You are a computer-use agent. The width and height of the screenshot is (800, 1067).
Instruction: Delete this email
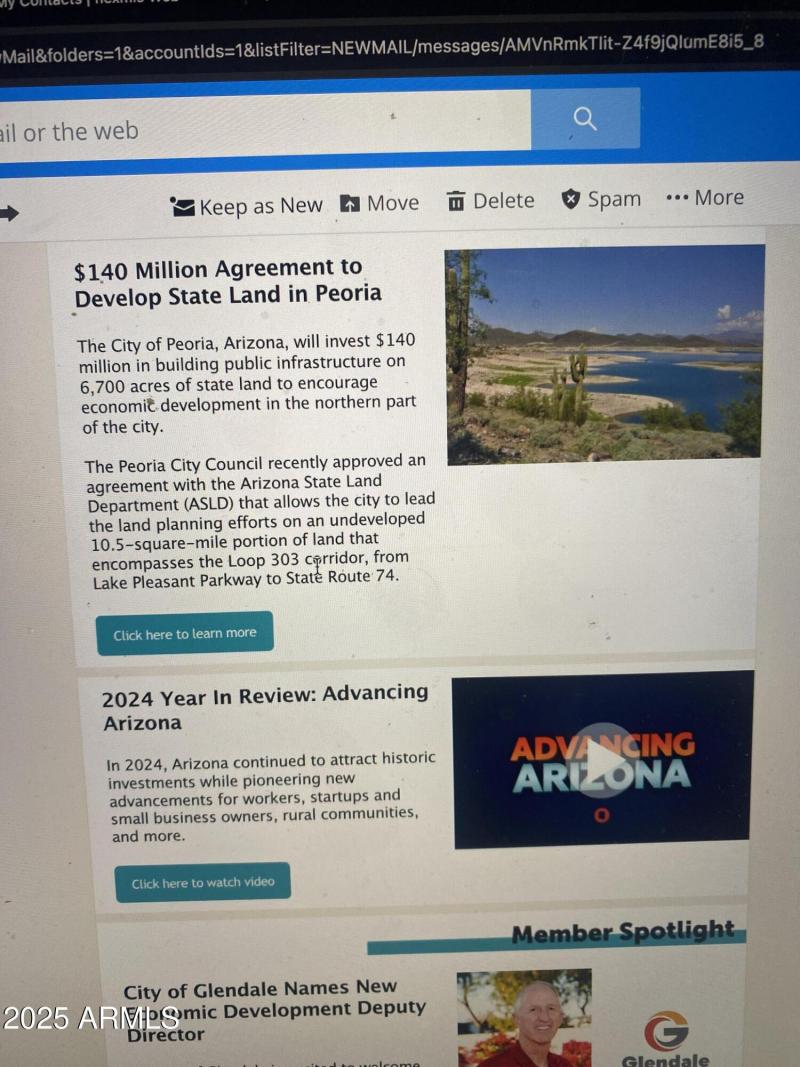point(490,201)
